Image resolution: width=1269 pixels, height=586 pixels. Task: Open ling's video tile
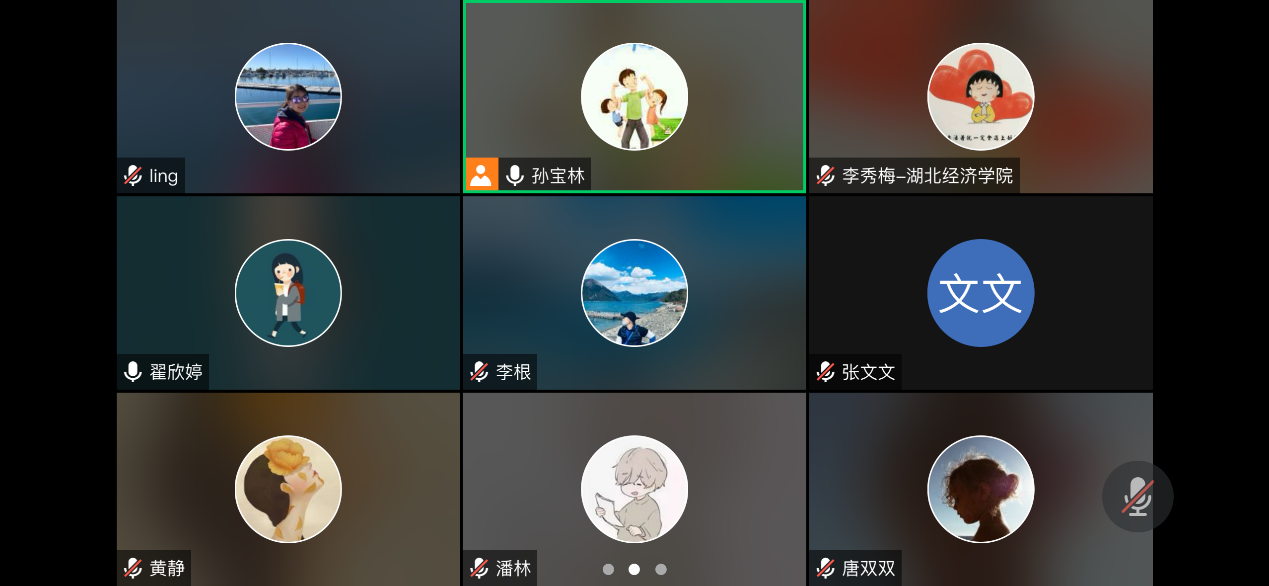288,97
